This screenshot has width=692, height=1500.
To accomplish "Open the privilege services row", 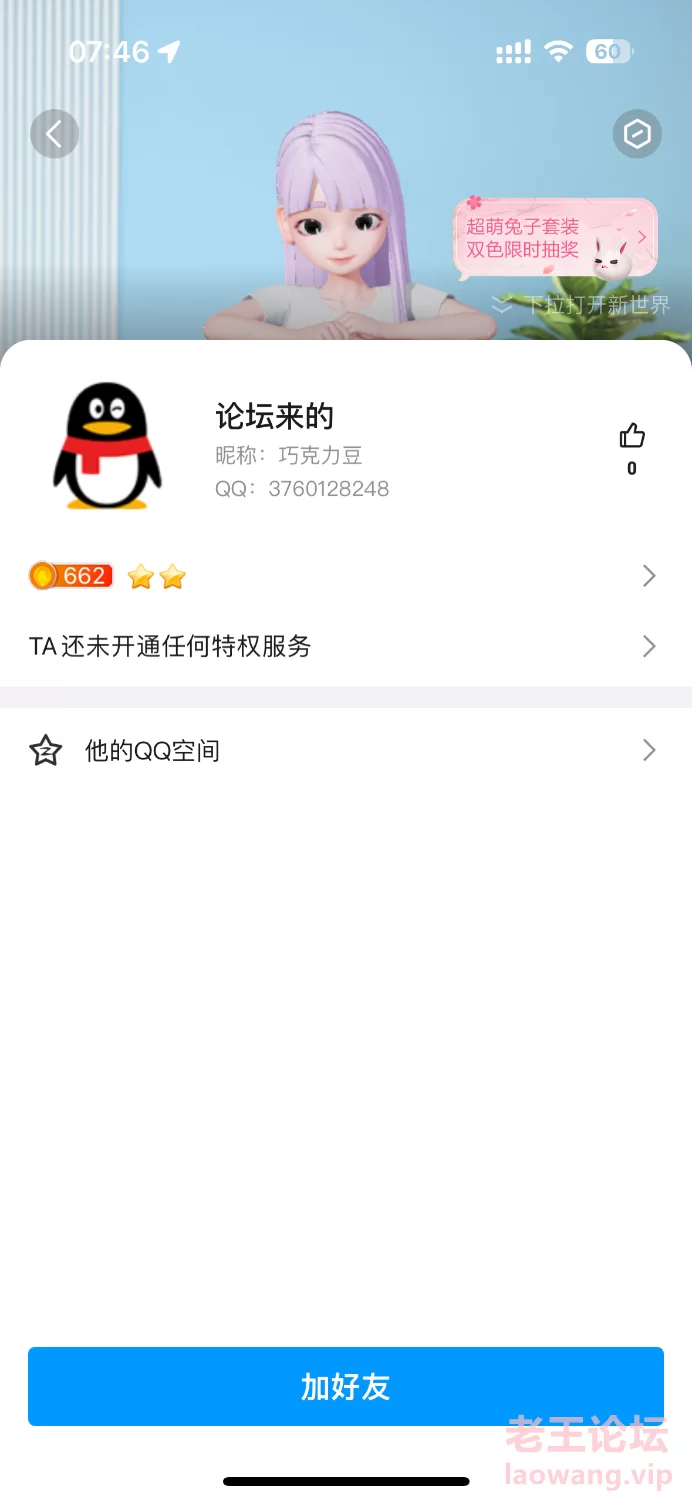I will click(x=346, y=646).
